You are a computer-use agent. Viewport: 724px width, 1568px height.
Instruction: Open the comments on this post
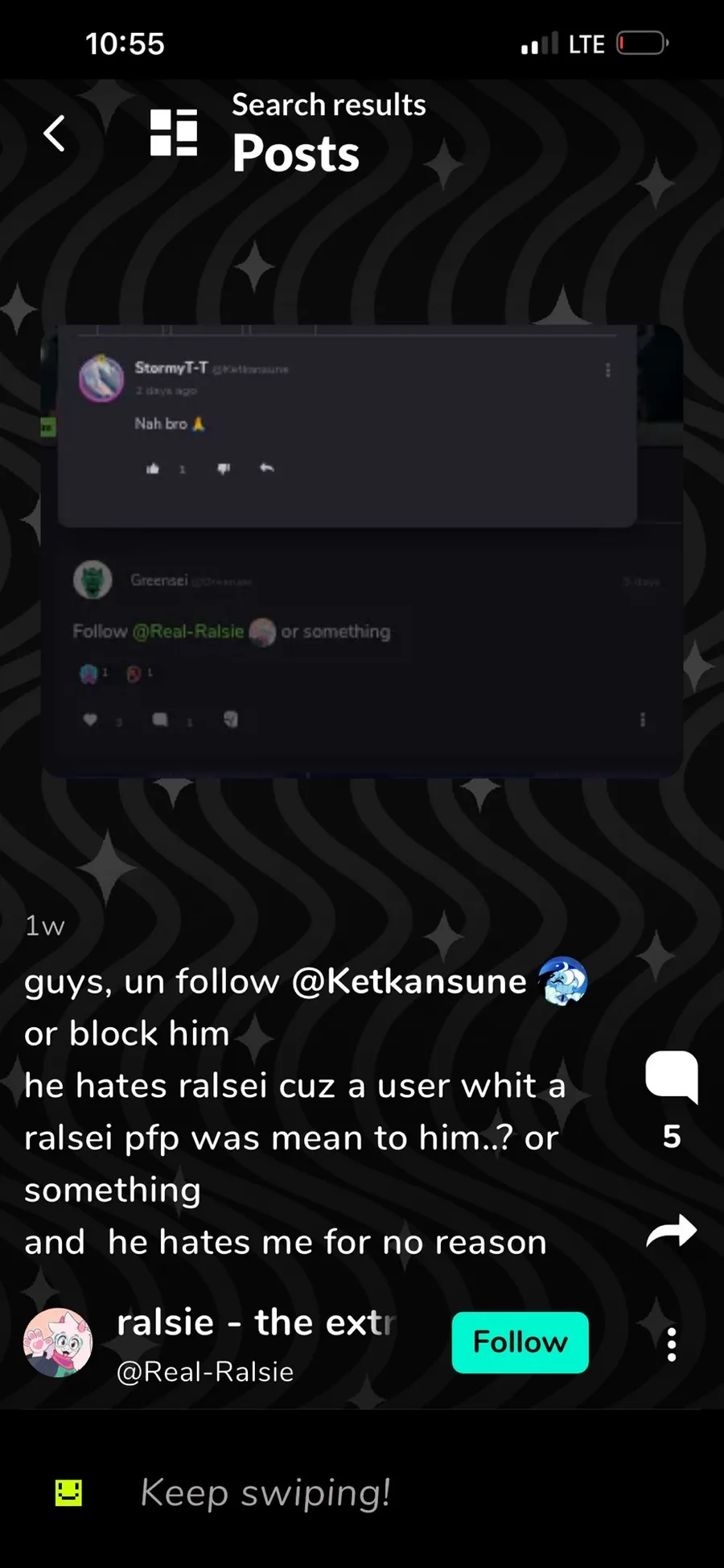(671, 1076)
